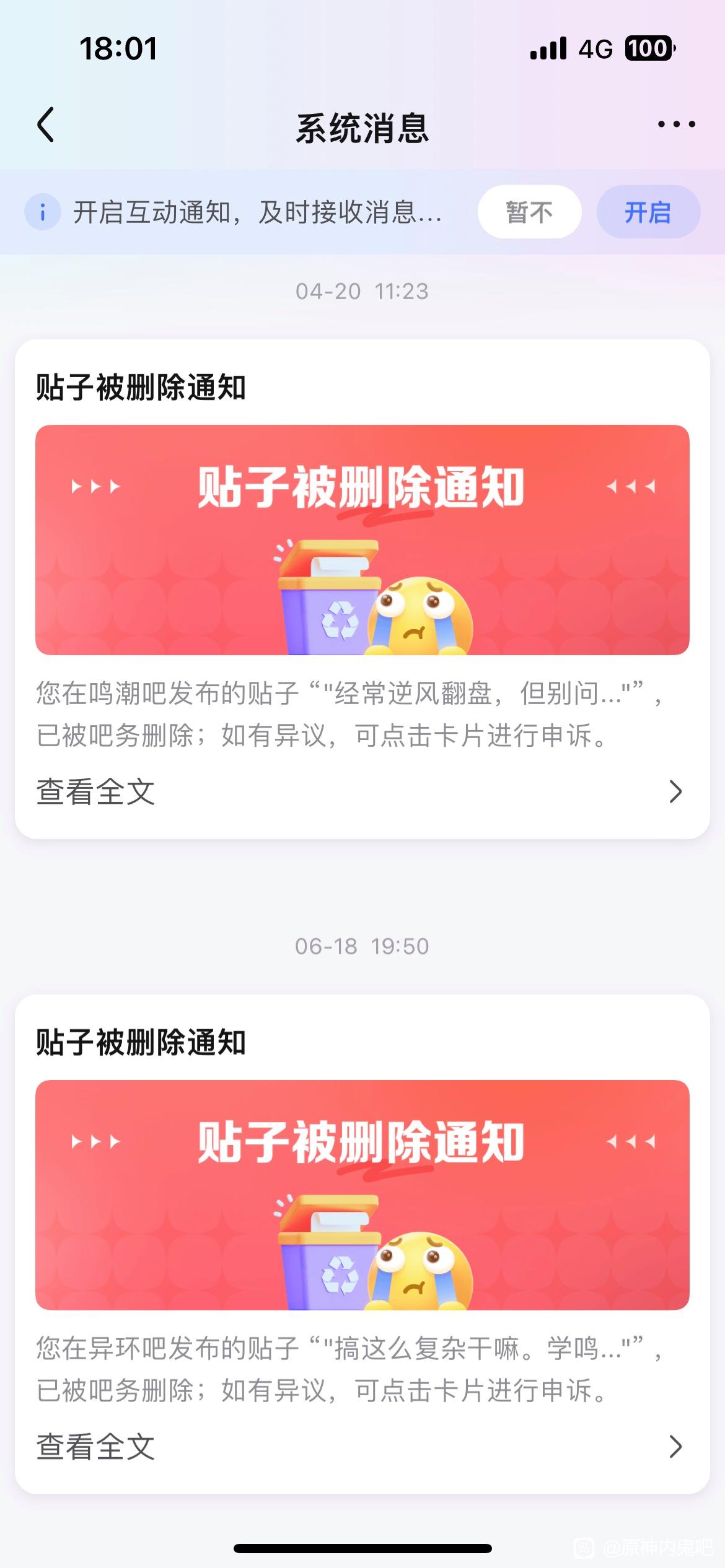
Task: Enable interactive notifications with 开启
Action: 648,212
